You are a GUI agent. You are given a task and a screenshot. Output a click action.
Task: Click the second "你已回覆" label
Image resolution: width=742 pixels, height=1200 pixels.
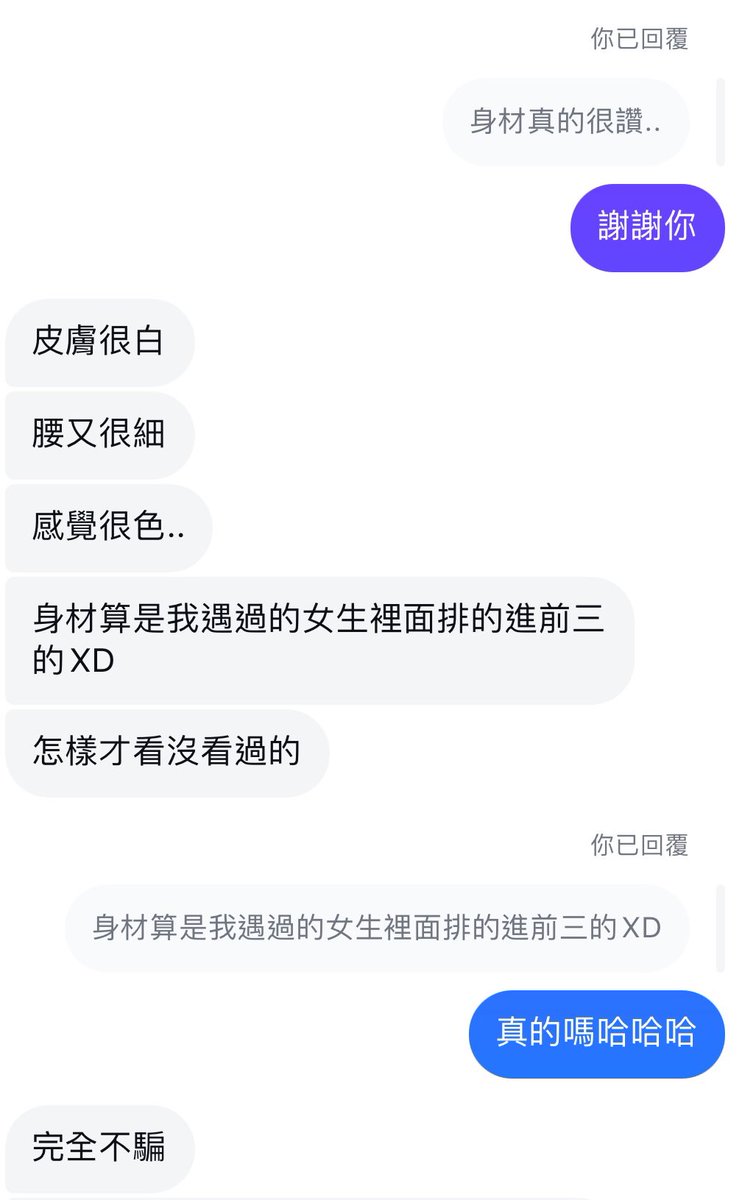[x=638, y=846]
